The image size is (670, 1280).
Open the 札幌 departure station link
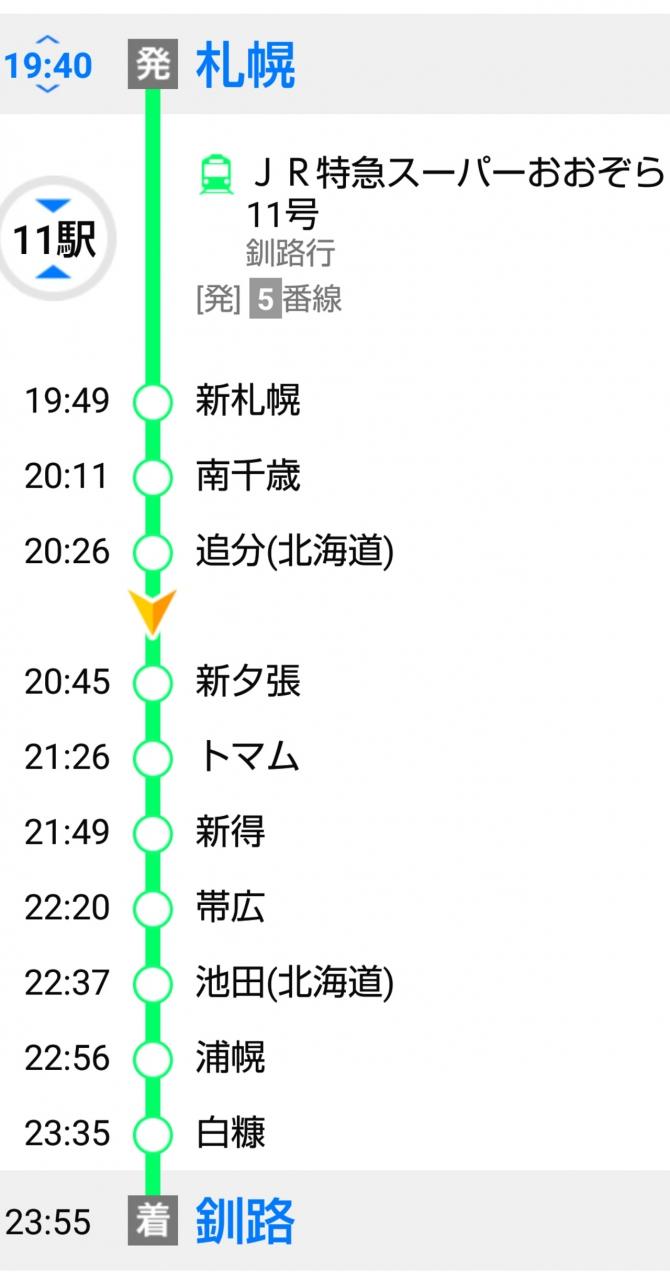245,66
